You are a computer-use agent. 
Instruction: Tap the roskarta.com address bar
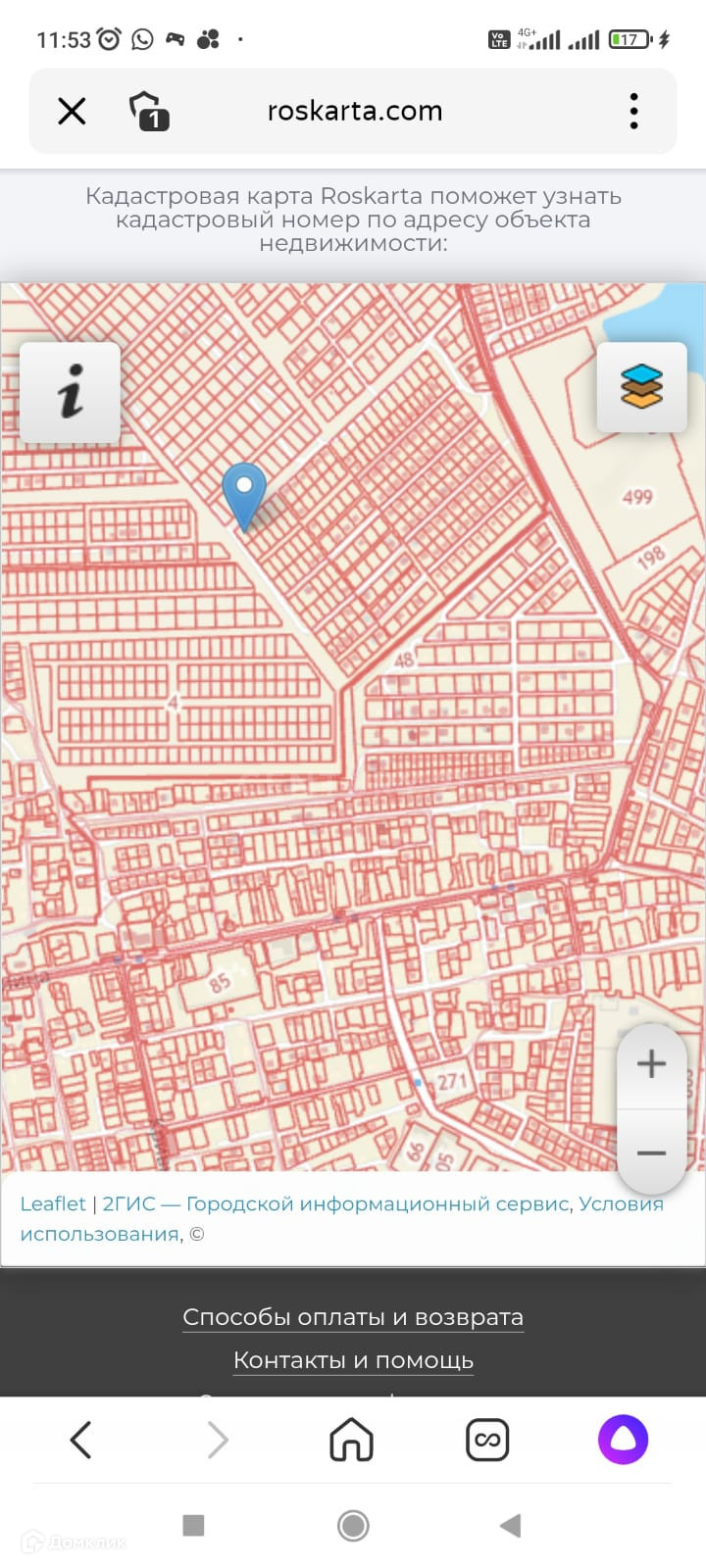tap(354, 111)
